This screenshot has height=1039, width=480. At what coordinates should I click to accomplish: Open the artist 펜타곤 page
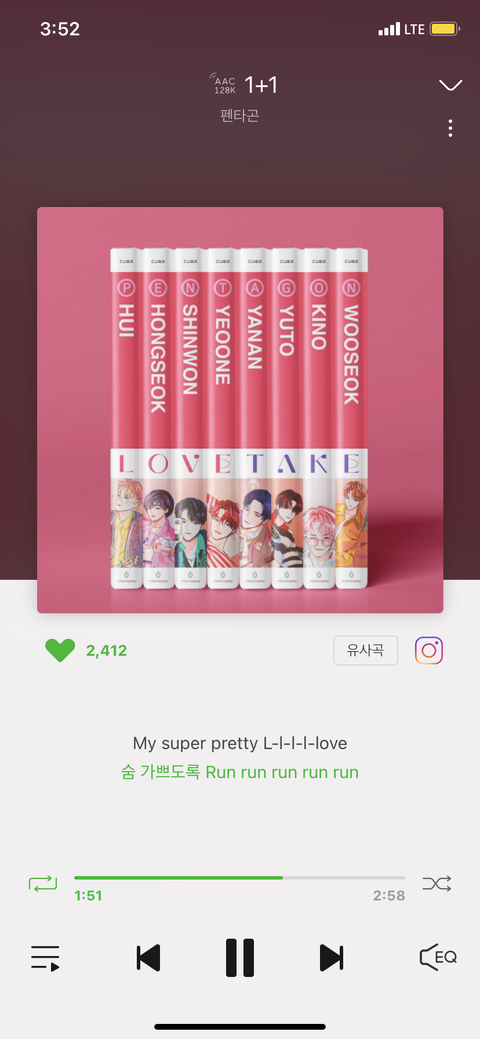(239, 115)
